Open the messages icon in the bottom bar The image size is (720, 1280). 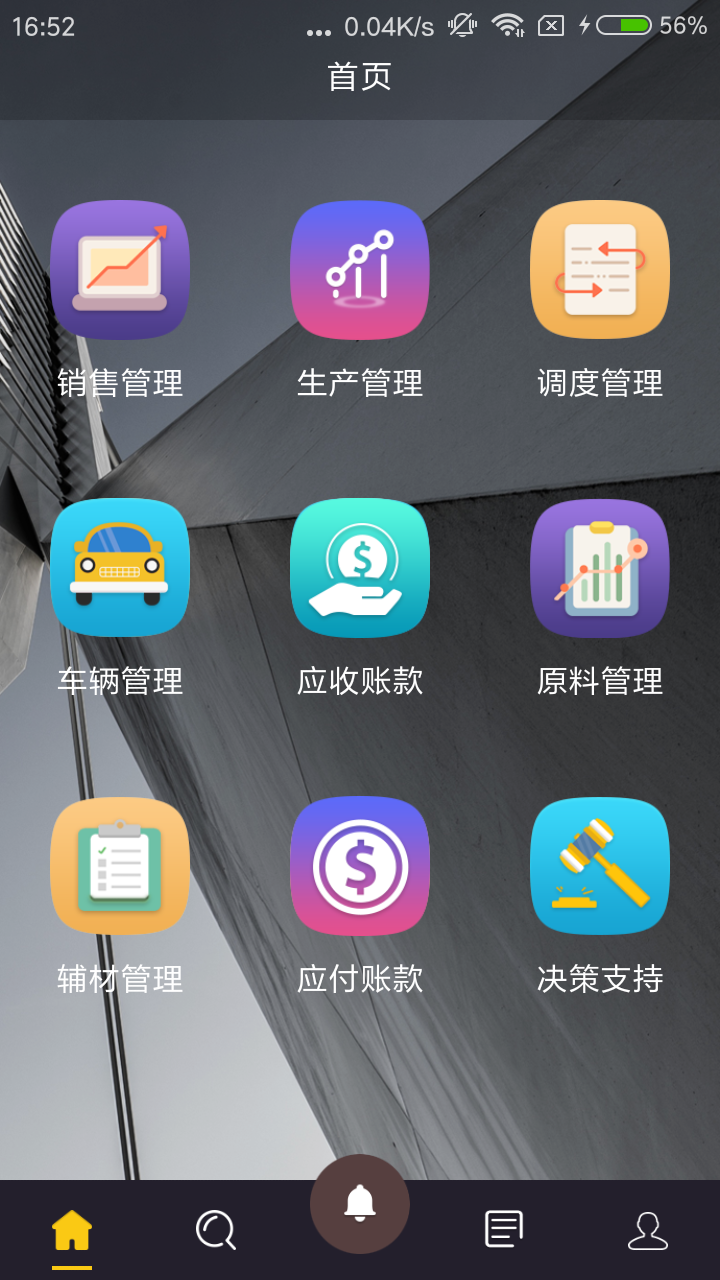[x=504, y=1228]
